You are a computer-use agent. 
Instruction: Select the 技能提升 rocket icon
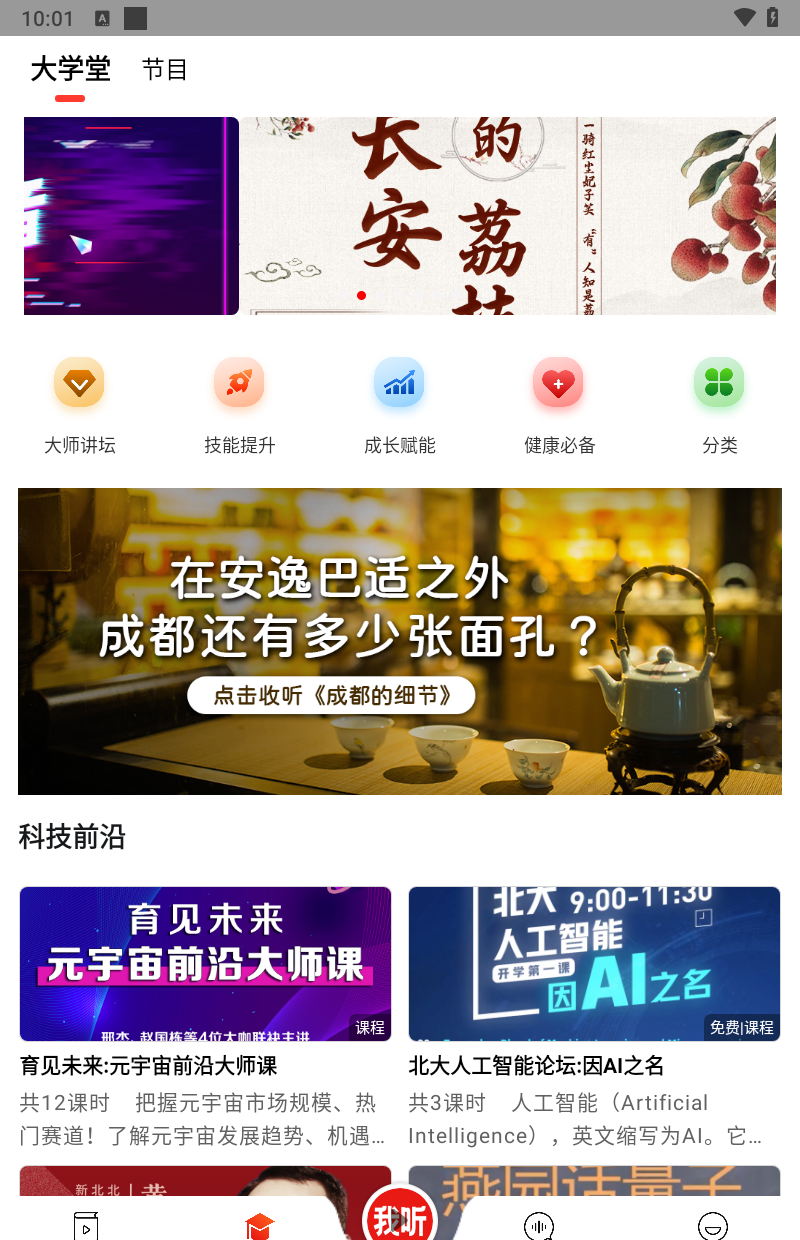pyautogui.click(x=239, y=382)
